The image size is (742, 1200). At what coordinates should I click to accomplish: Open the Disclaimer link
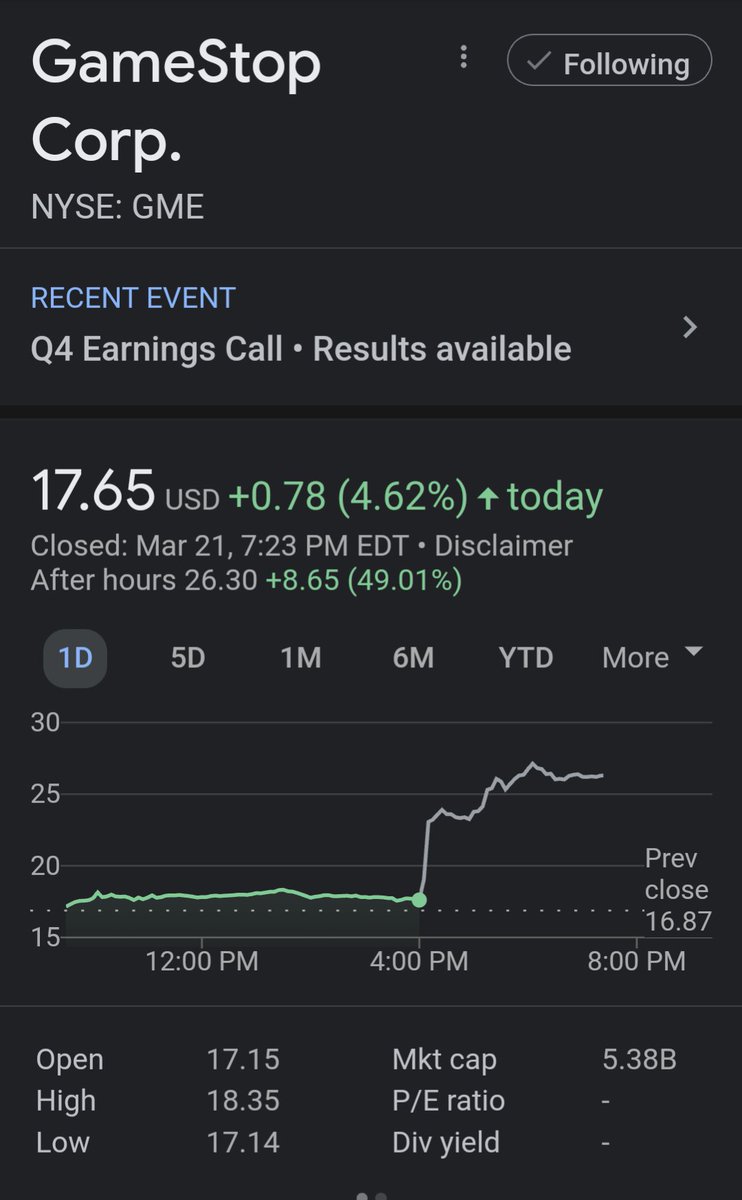(504, 546)
